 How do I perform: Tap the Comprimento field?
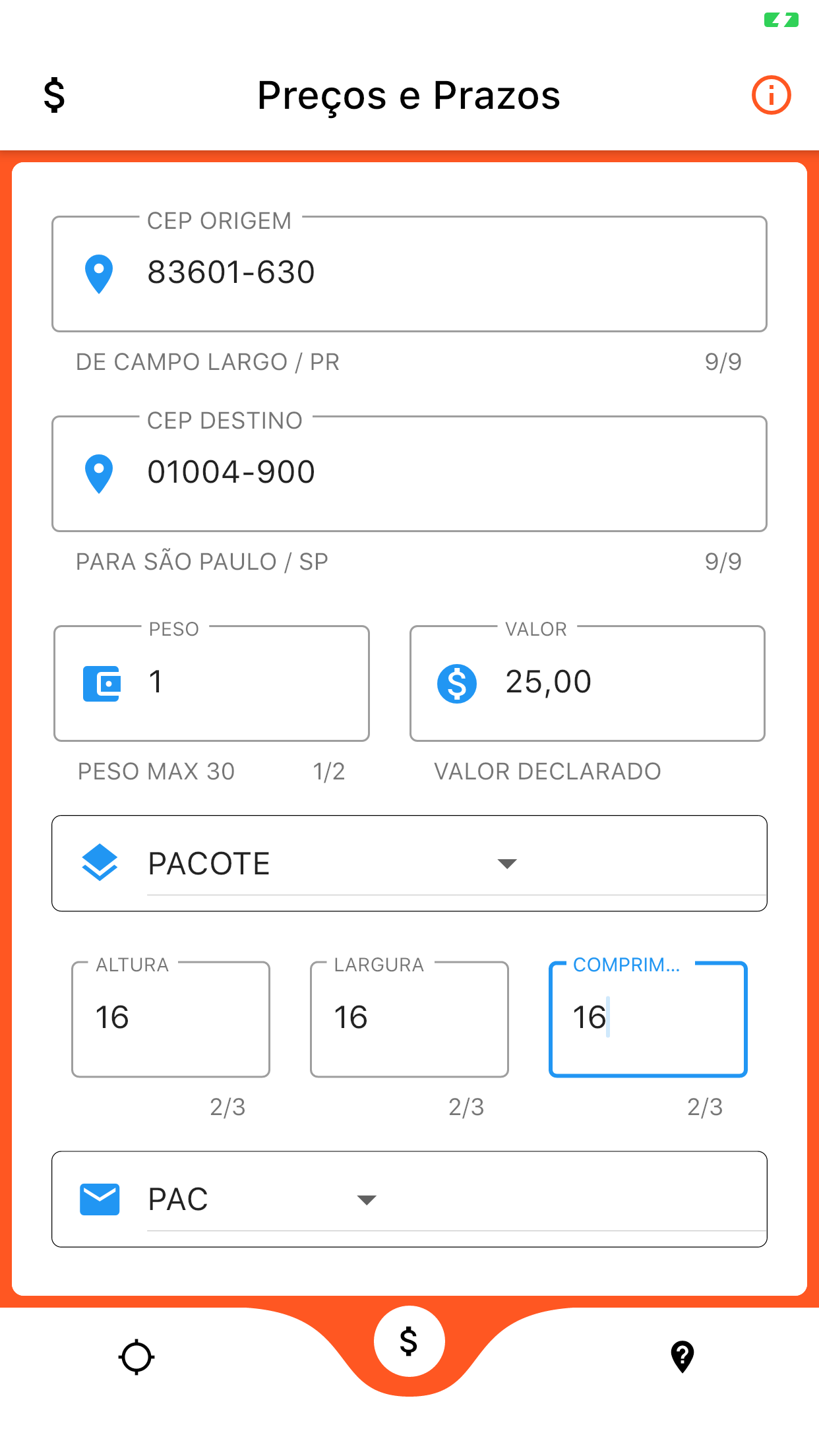pos(648,1019)
